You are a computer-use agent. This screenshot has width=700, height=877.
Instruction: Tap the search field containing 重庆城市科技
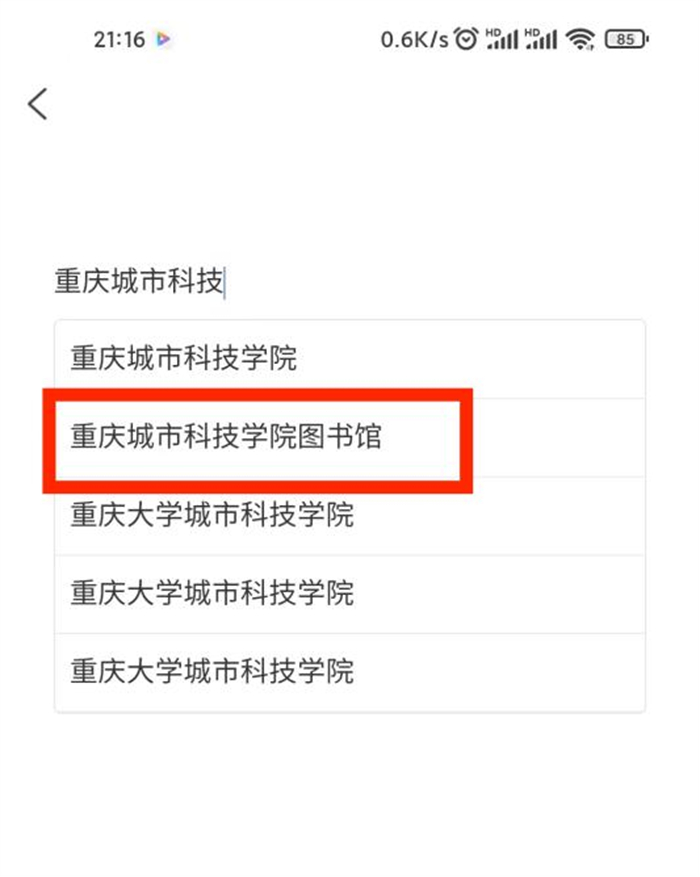[x=300, y=283]
